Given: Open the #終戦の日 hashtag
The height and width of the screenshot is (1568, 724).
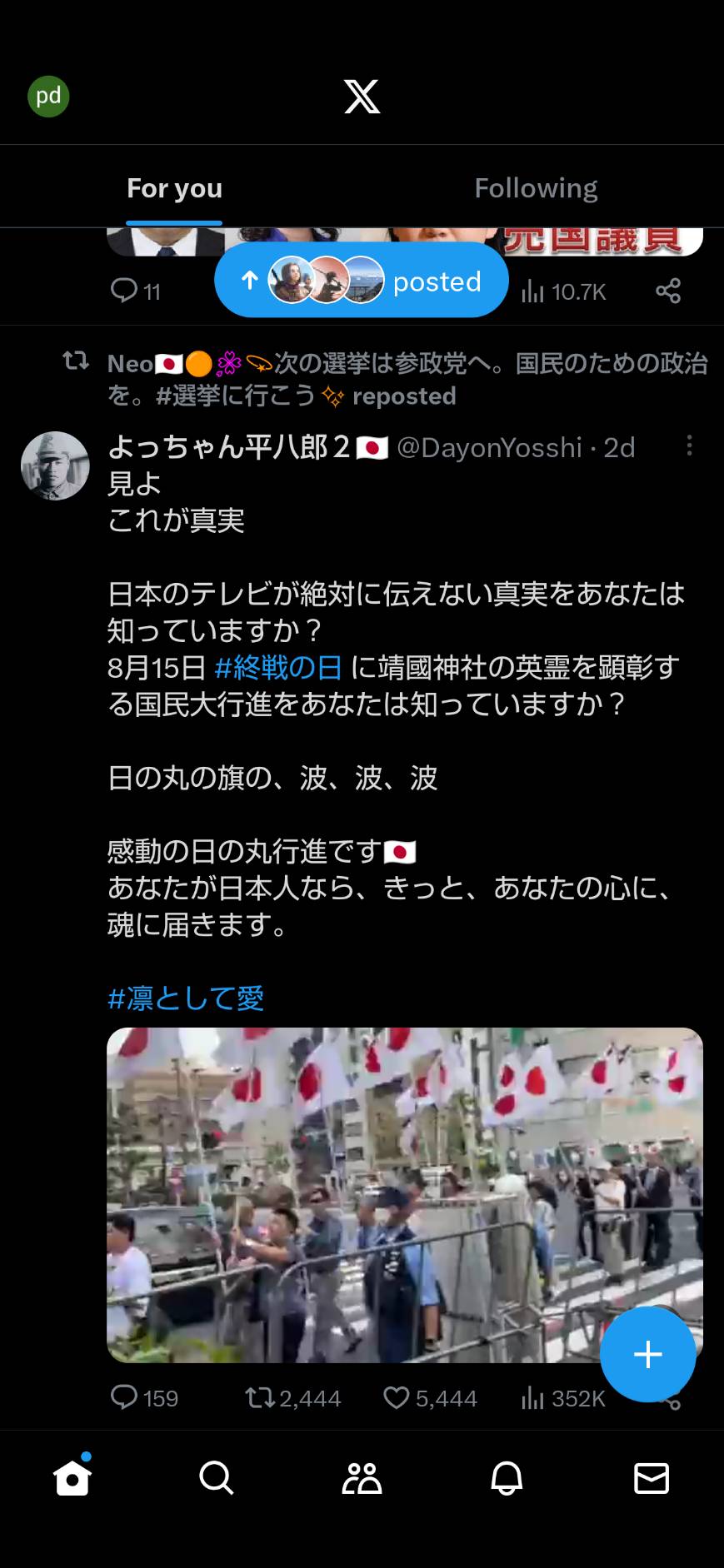Looking at the screenshot, I should (x=278, y=667).
